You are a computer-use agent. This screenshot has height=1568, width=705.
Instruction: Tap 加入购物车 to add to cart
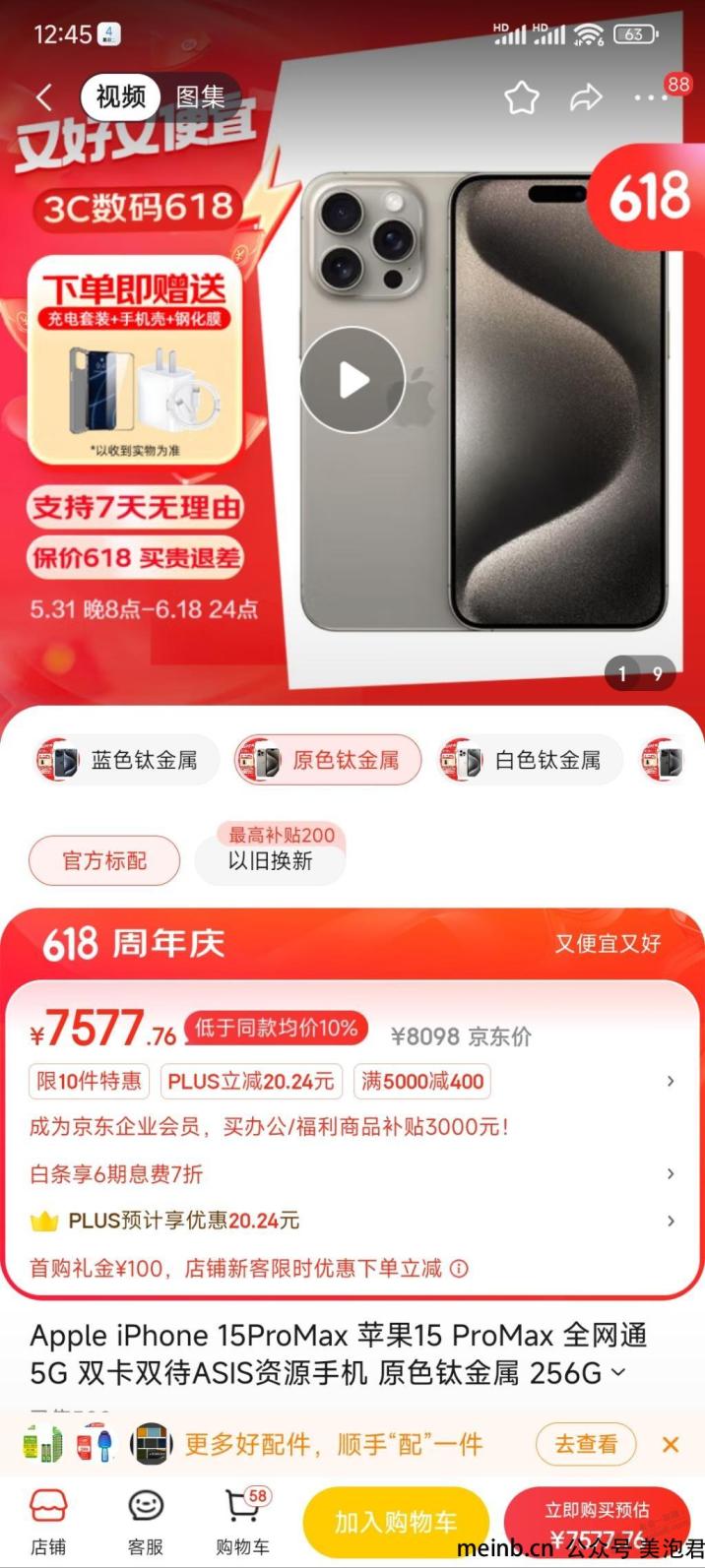coord(396,1522)
